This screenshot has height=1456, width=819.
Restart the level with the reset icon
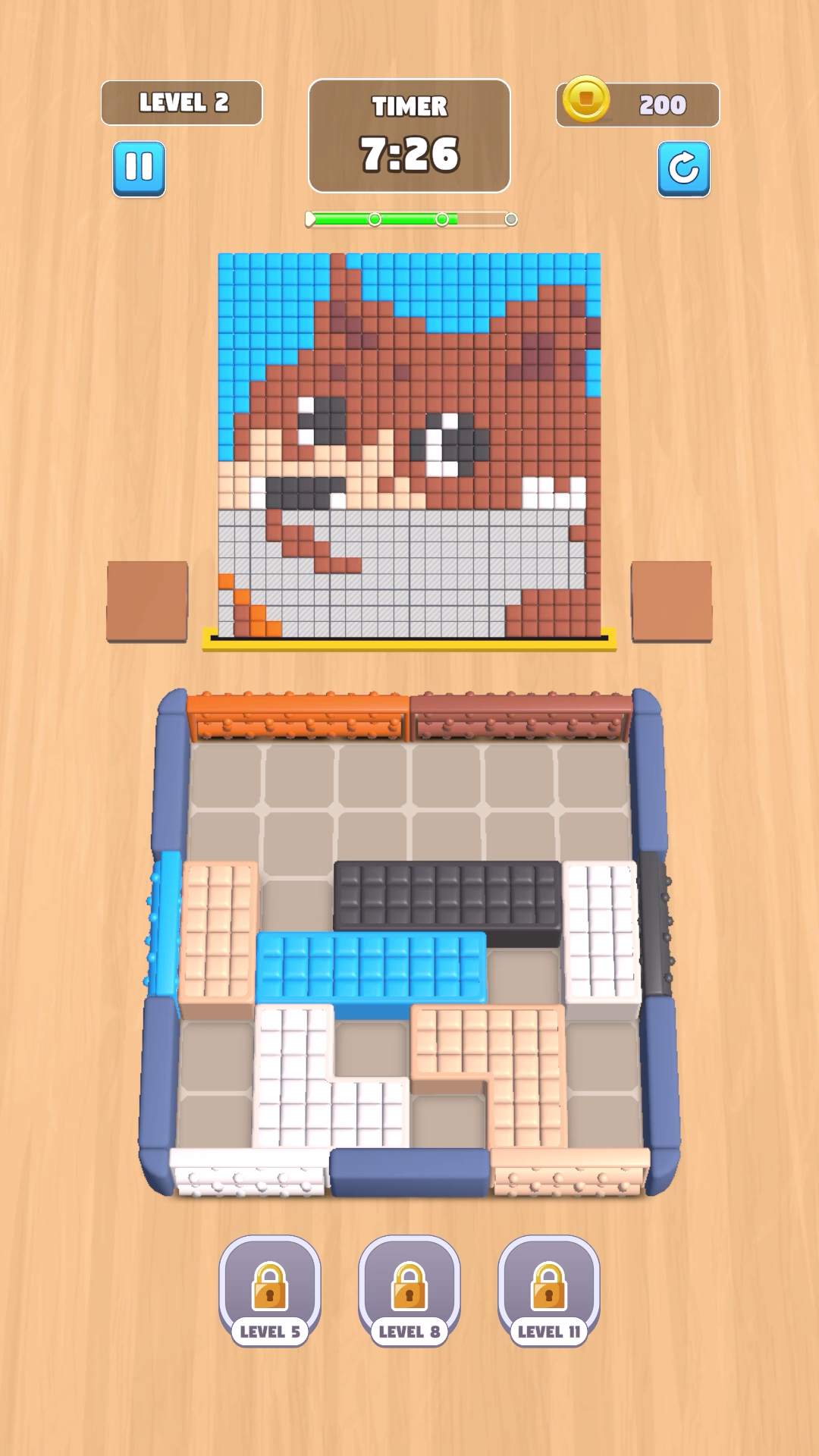[x=683, y=168]
